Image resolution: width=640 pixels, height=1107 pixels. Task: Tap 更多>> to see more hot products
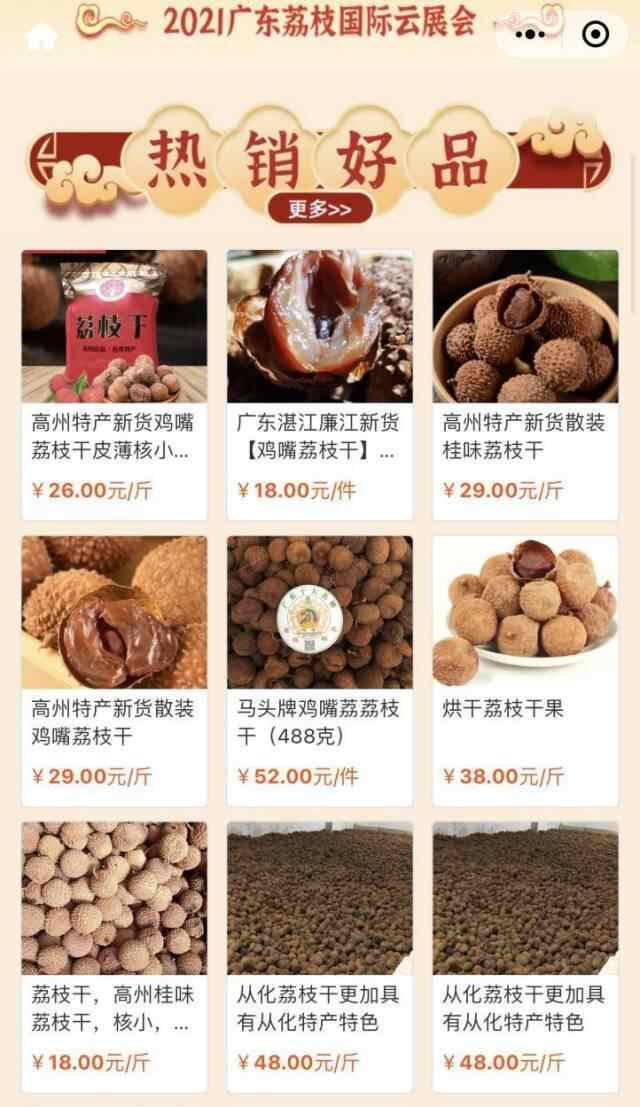click(x=320, y=208)
